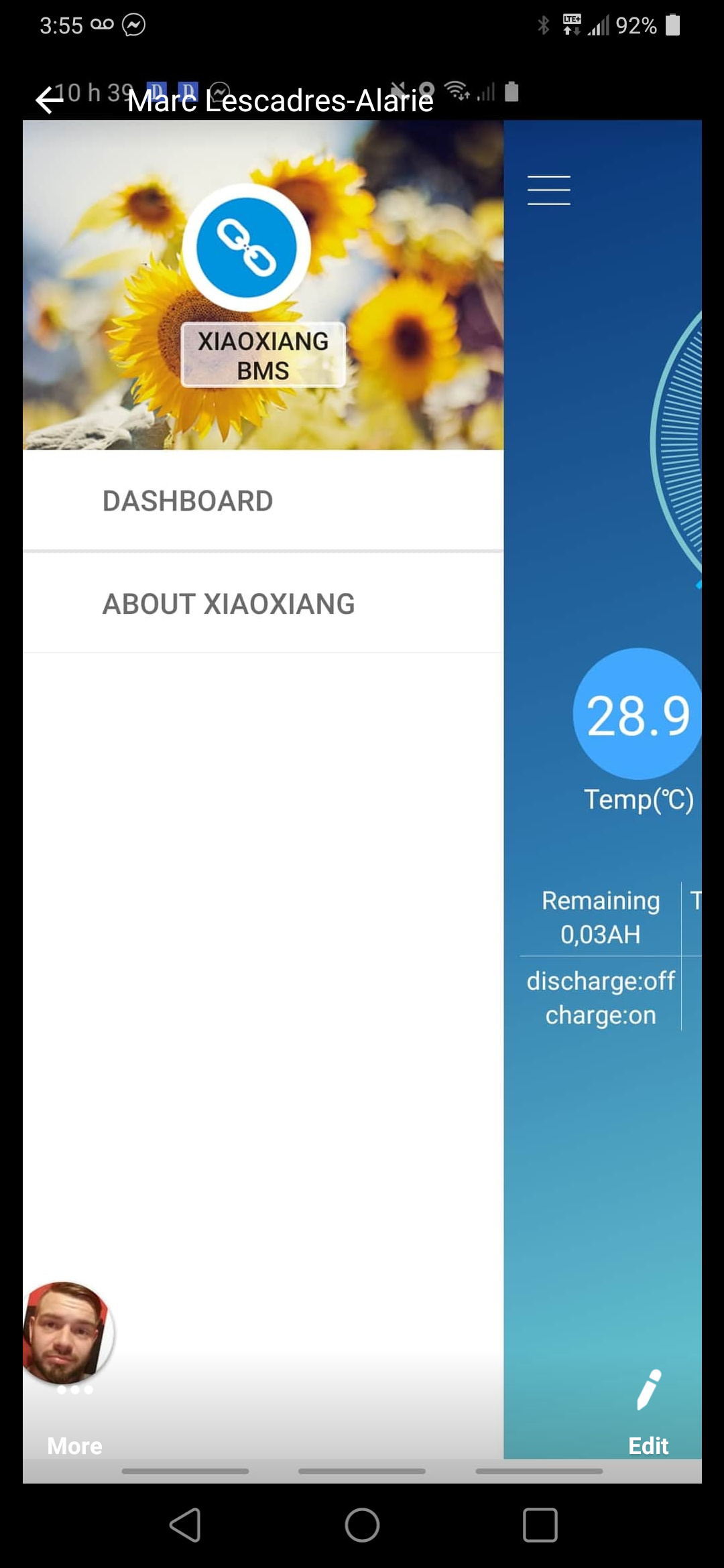Open the recent apps overview
Viewport: 724px width, 1568px height.
coord(540,1525)
